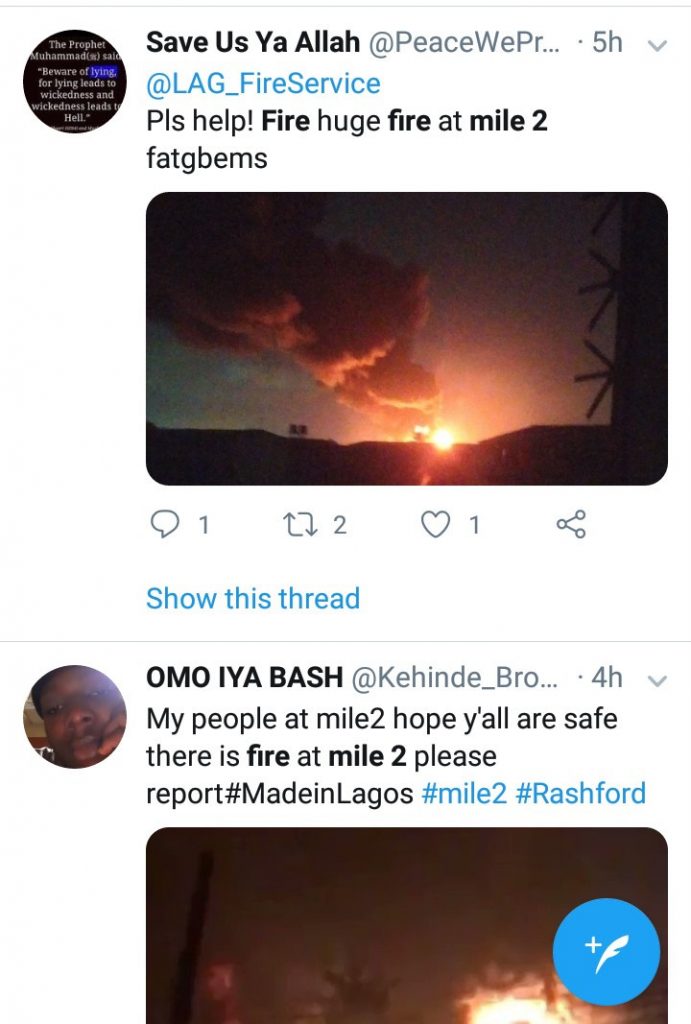Open OMO IYA BASH's profile picture
Image resolution: width=691 pixels, height=1024 pixels.
point(75,716)
